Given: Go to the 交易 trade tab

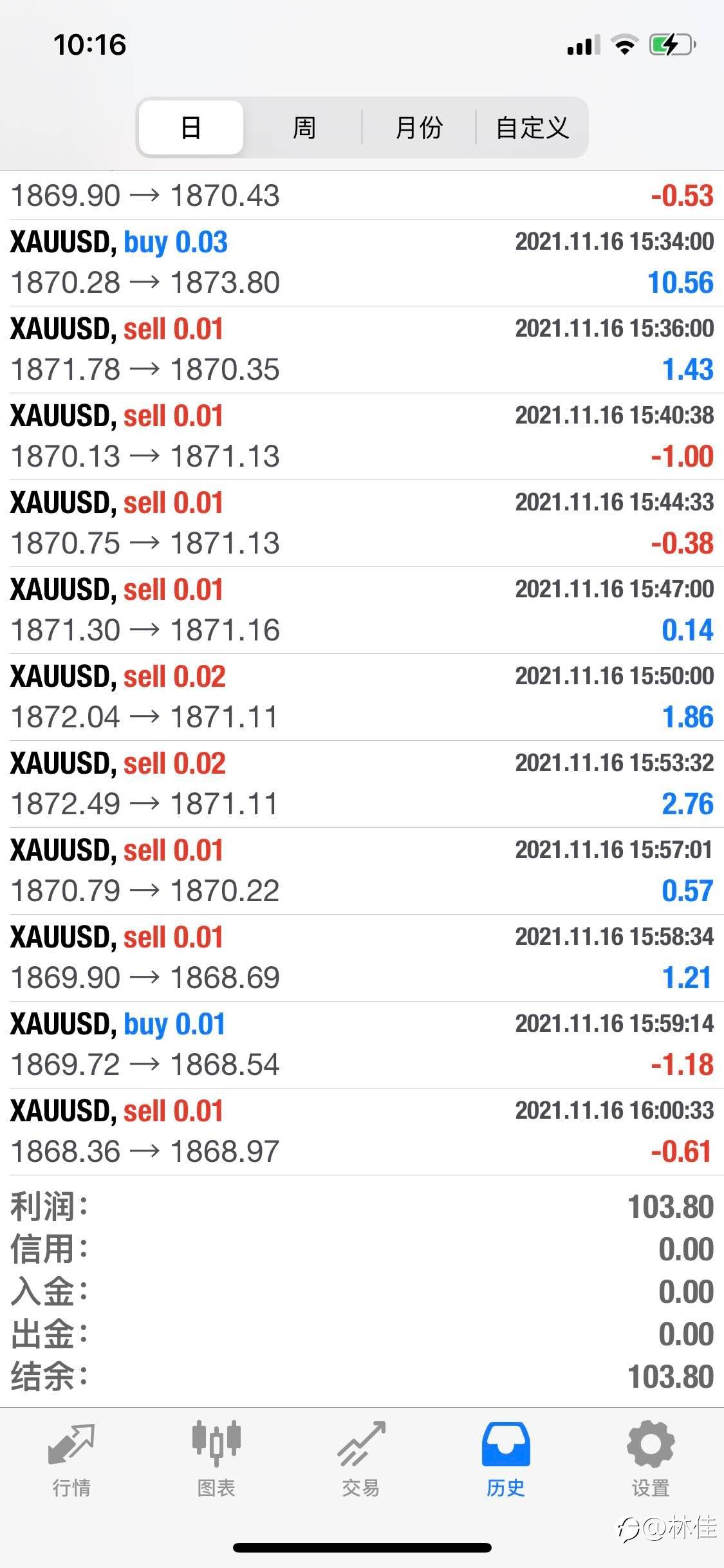Looking at the screenshot, I should pos(361,1460).
